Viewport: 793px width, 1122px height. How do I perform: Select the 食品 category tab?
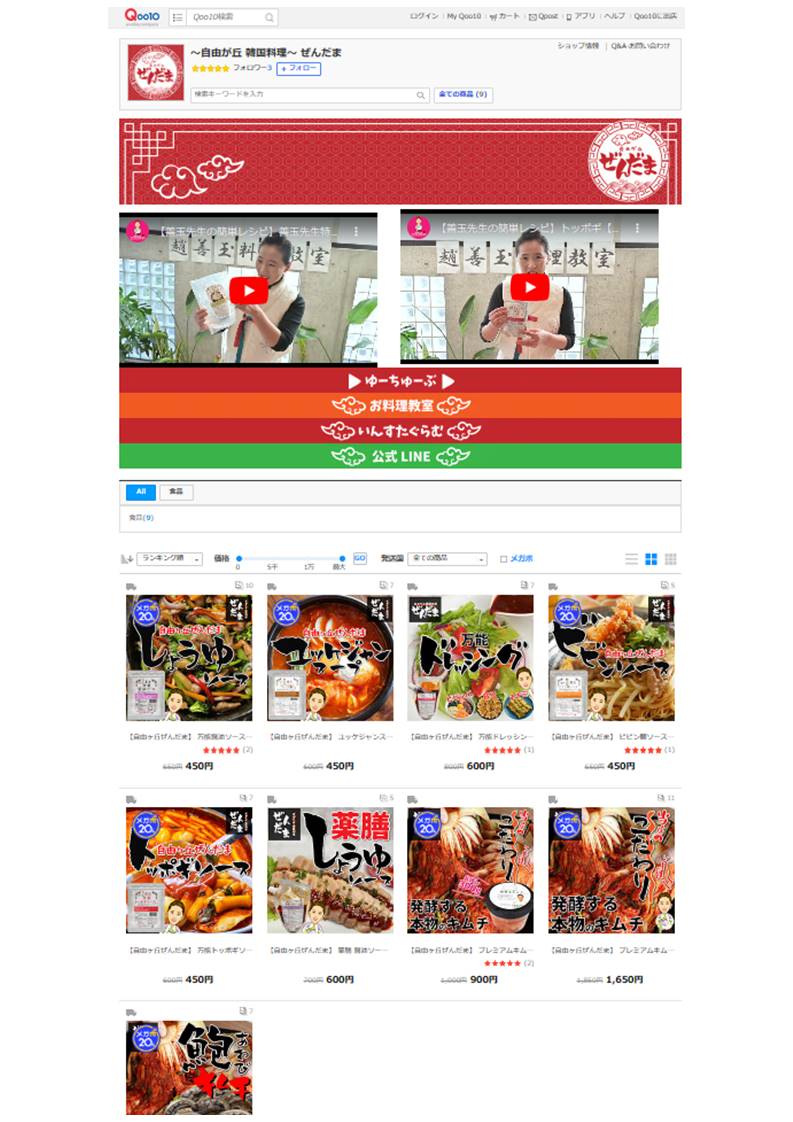click(176, 492)
